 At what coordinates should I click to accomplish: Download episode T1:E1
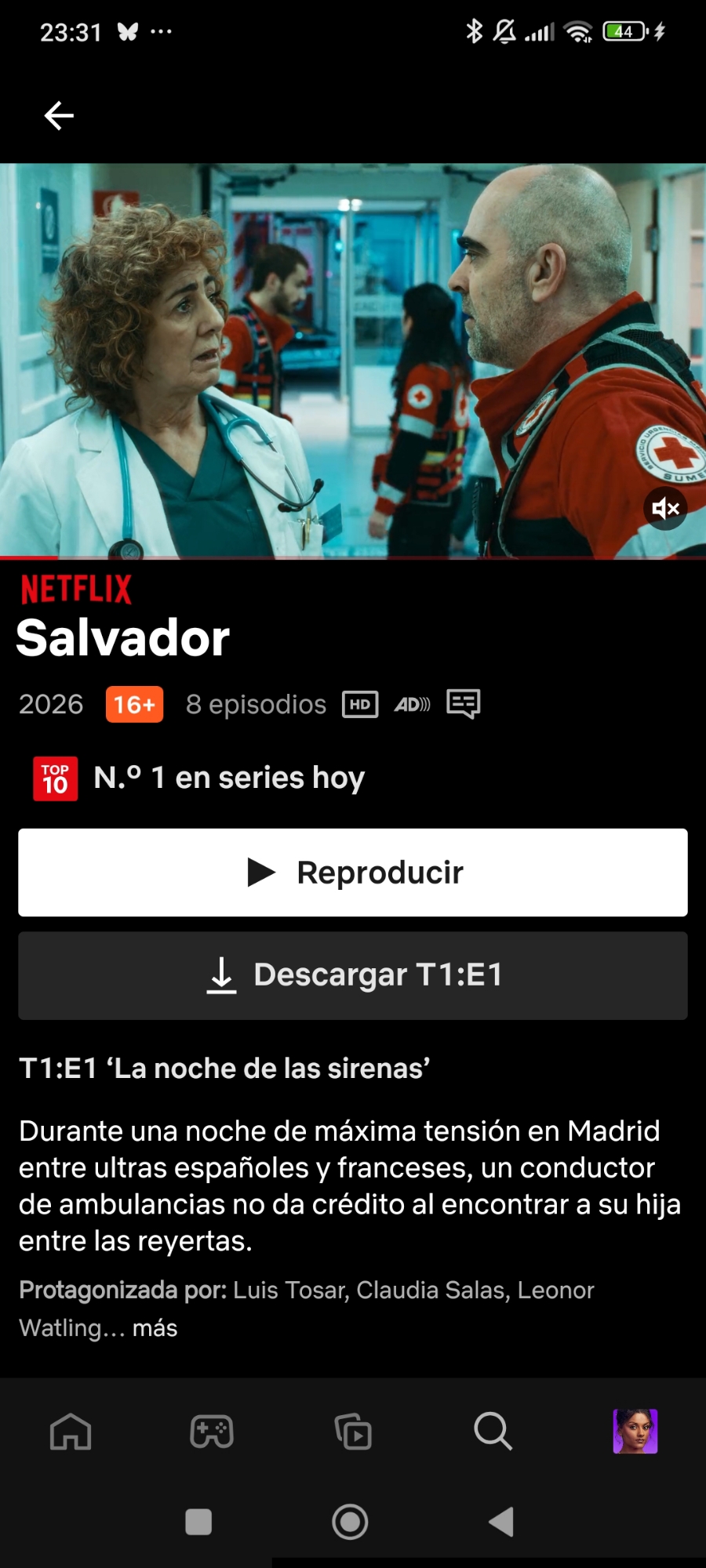tap(353, 975)
